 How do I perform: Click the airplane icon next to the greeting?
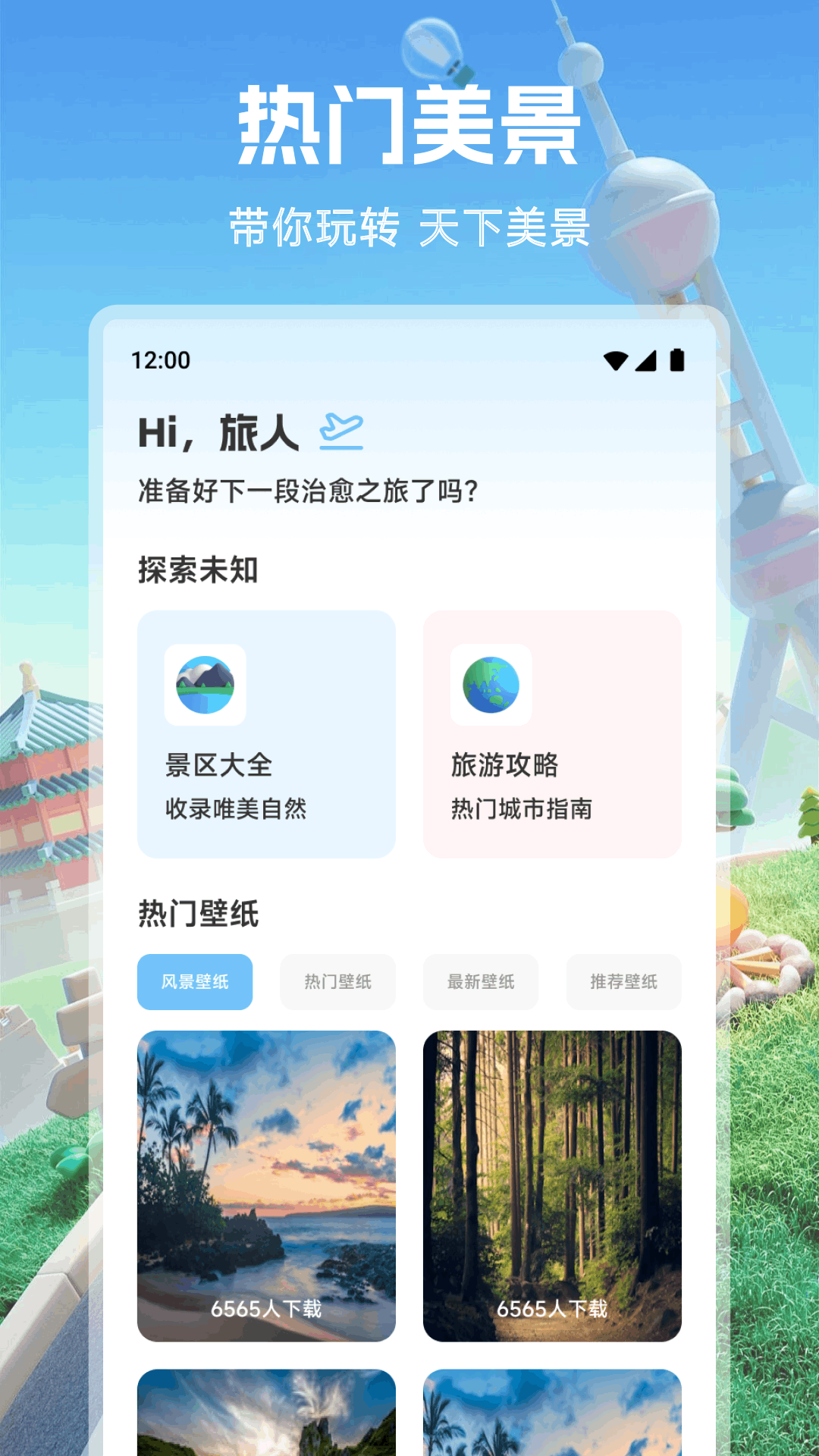point(342,429)
